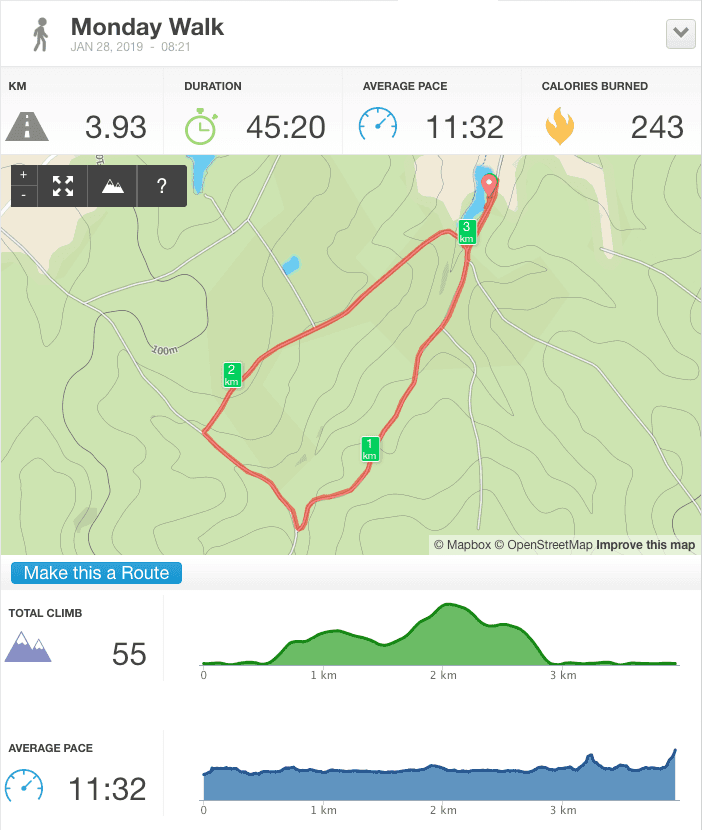Tap Make this a Route button
The image size is (702, 830).
(x=97, y=573)
